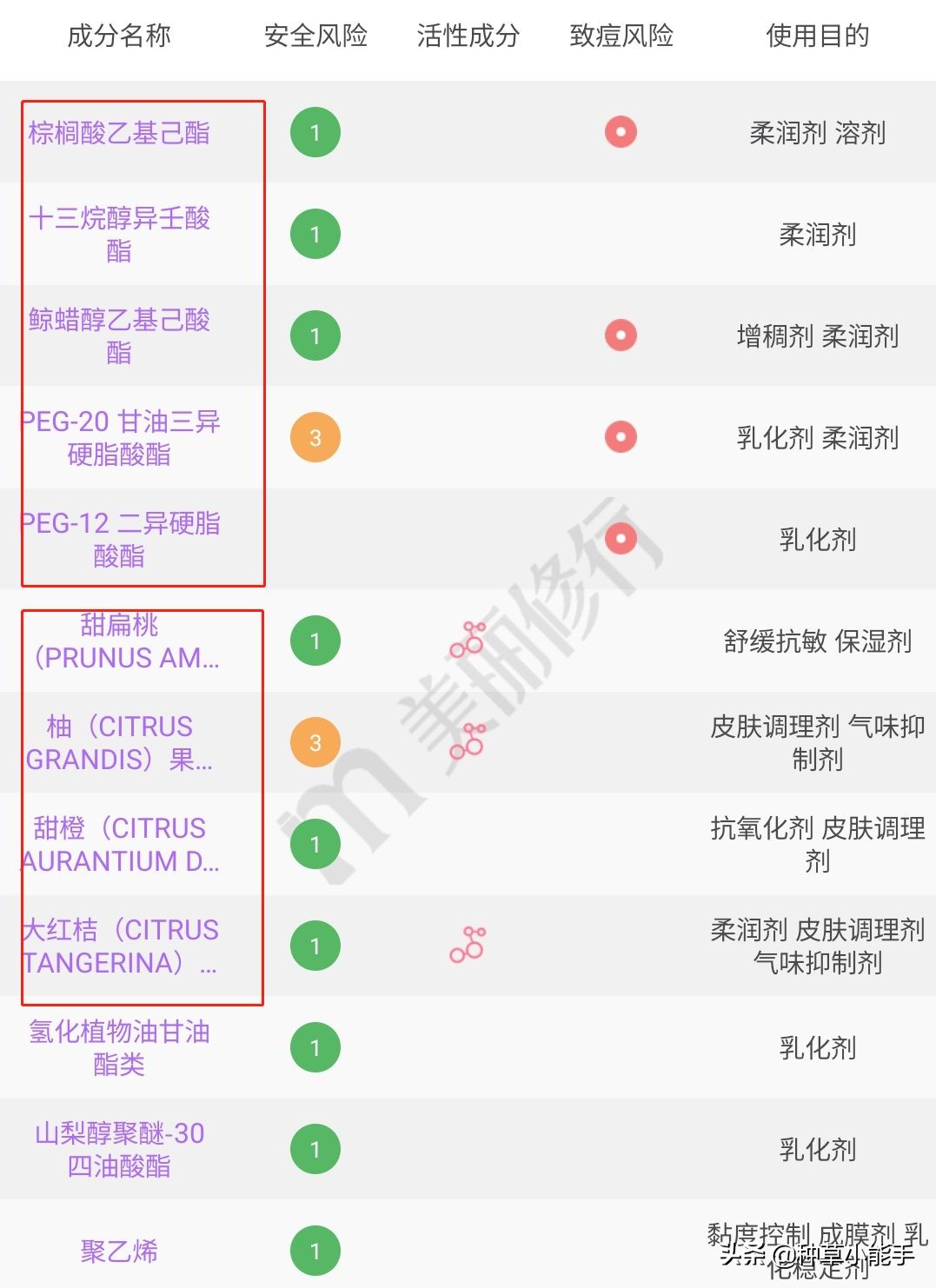
Task: Open ingredient 氢化植物油甘油酯类
Action: (x=119, y=1047)
